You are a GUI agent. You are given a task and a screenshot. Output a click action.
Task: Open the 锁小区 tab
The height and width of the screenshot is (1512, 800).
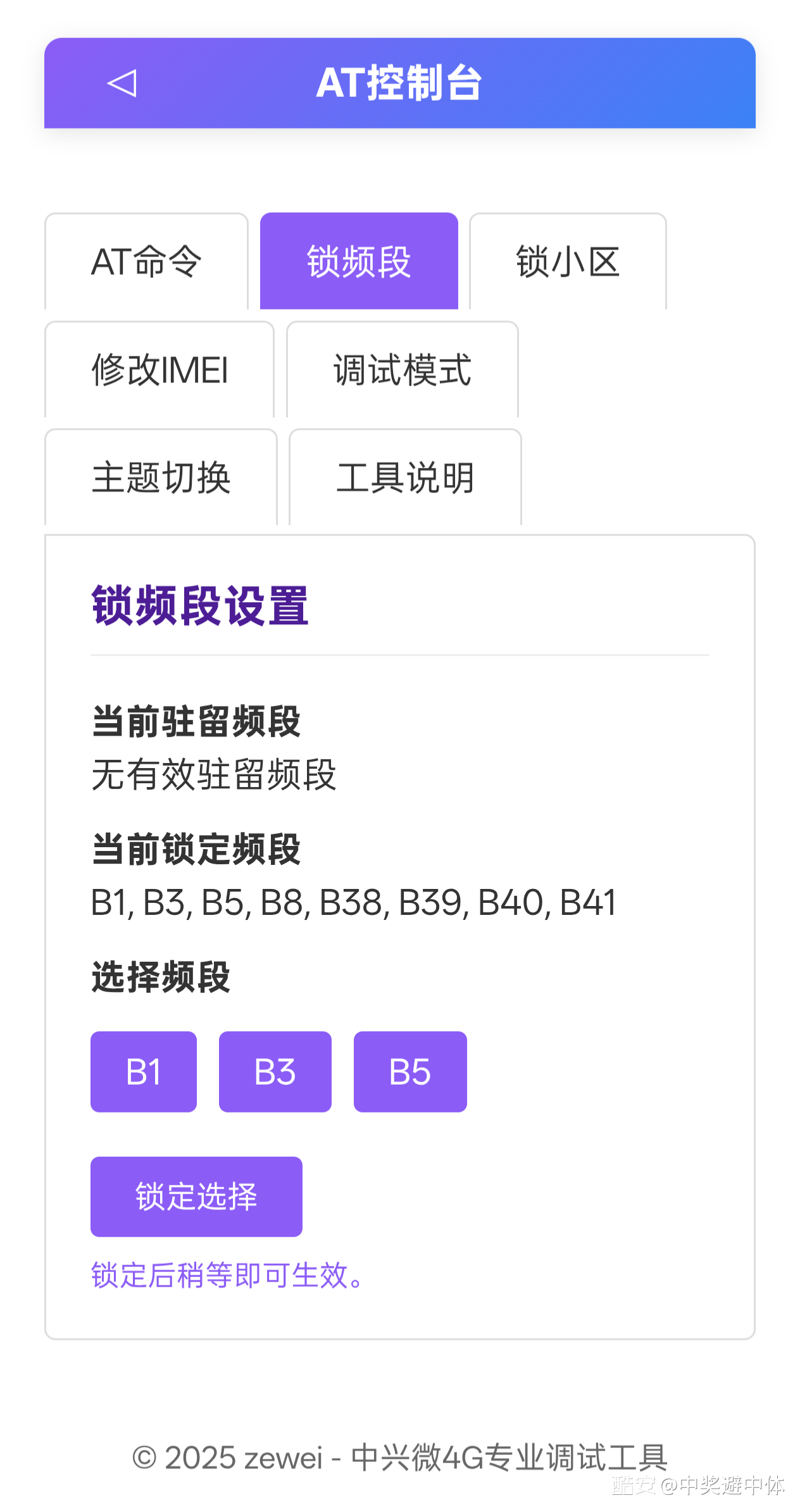click(568, 261)
